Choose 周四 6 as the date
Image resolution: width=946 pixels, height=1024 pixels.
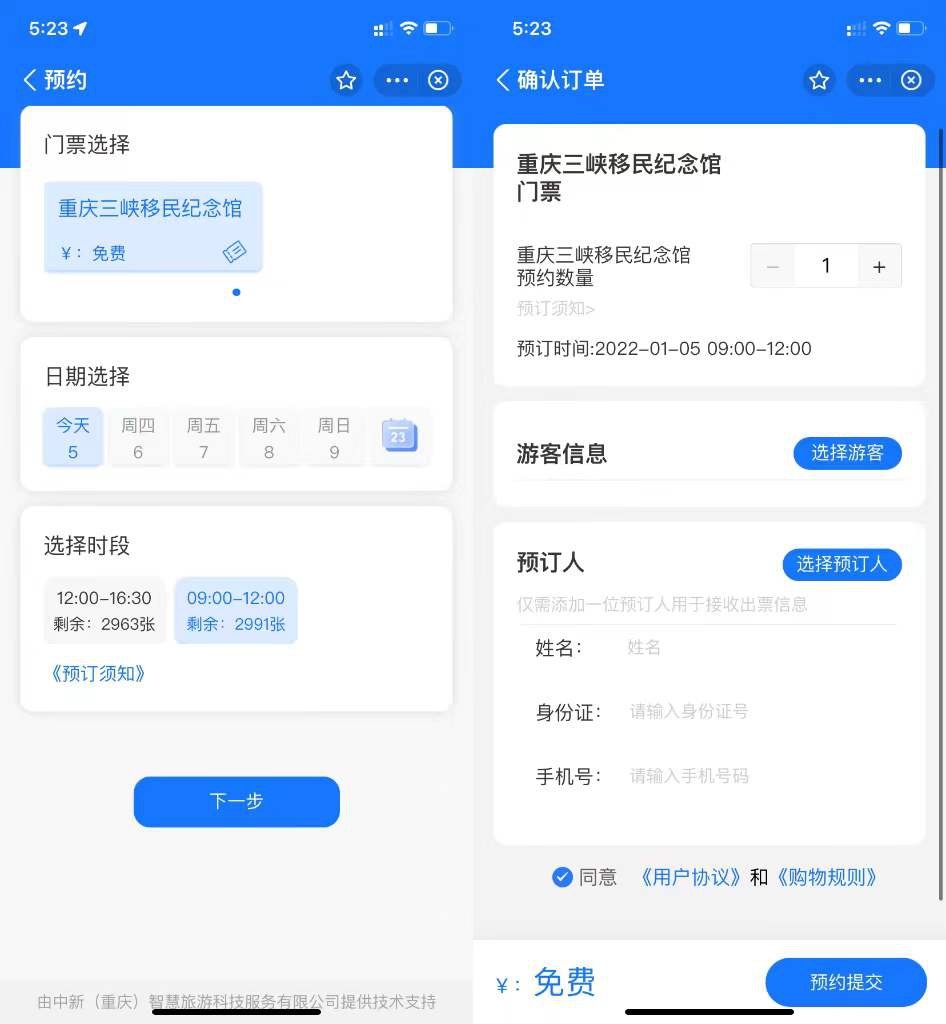click(138, 439)
